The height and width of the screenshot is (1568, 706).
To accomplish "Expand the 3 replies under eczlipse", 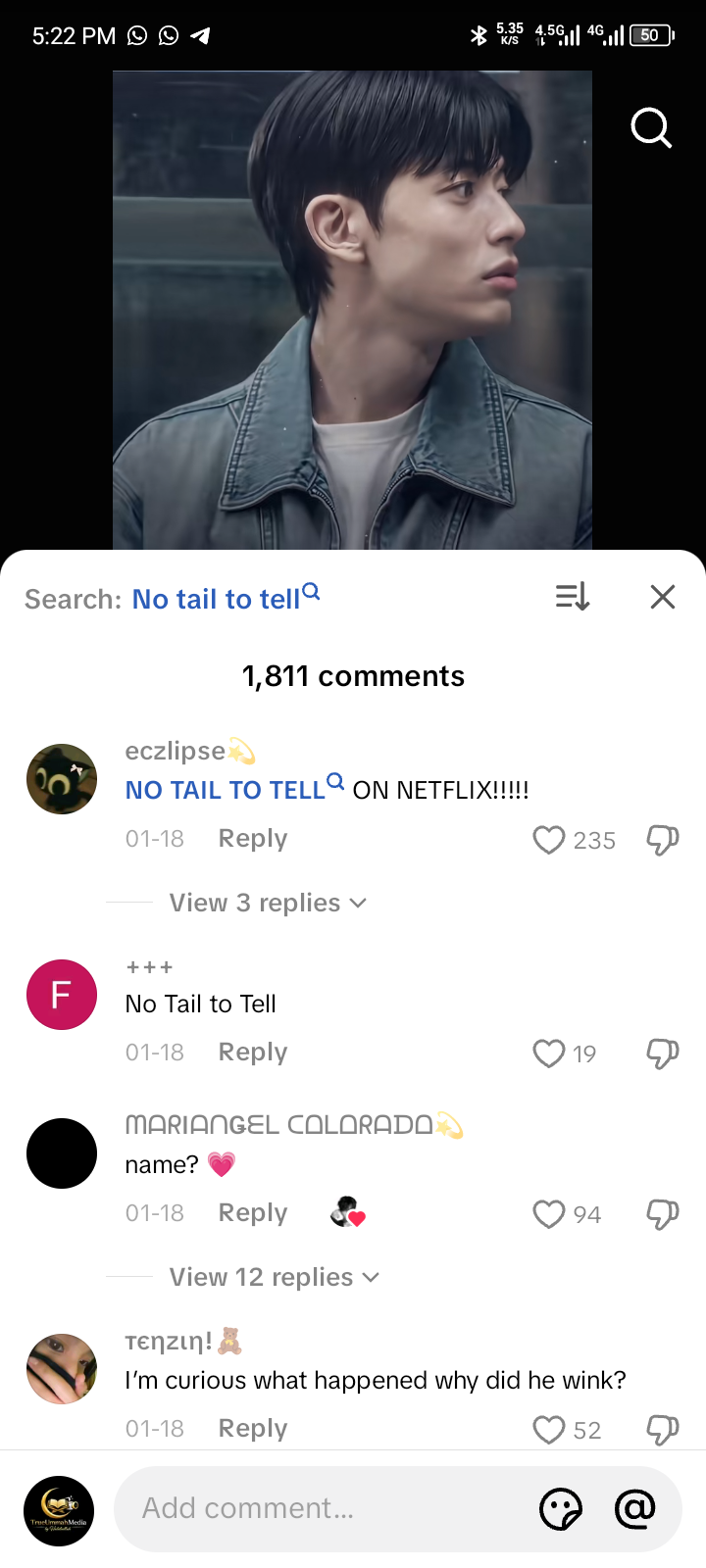I will click(267, 903).
